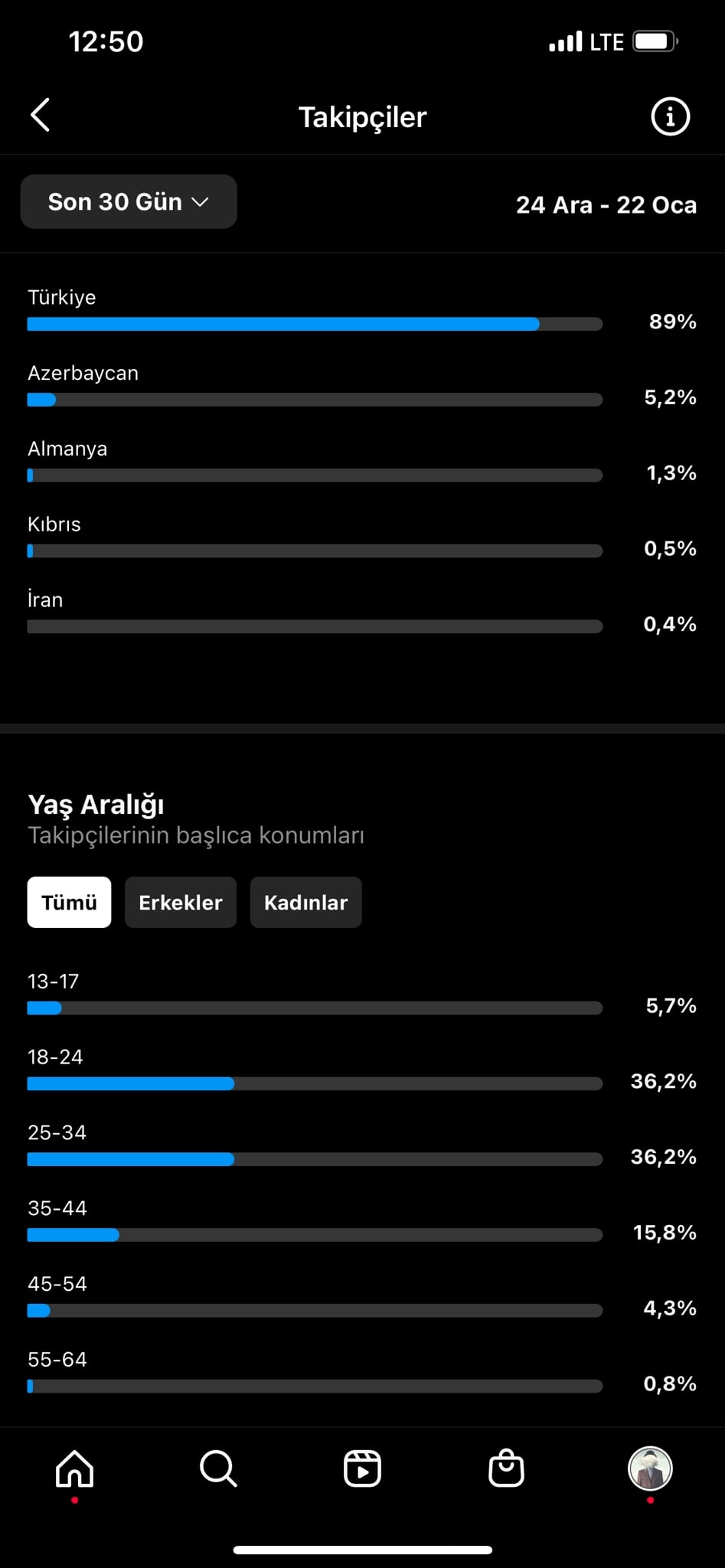725x1568 pixels.
Task: Open the info icon in the header
Action: coord(670,116)
